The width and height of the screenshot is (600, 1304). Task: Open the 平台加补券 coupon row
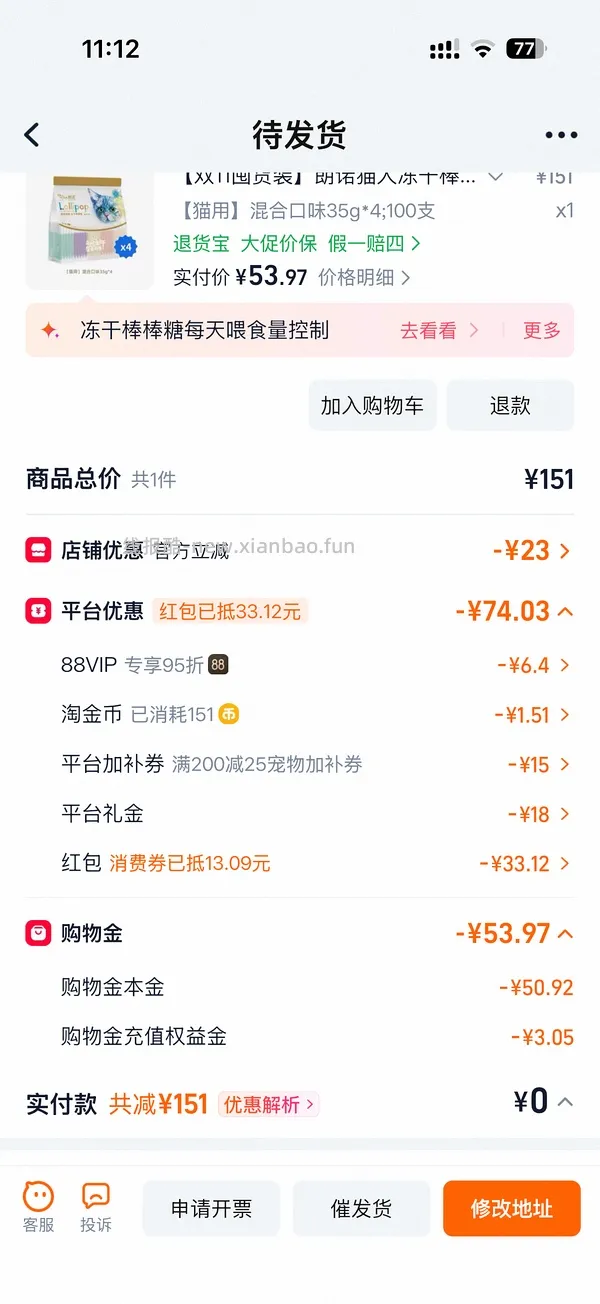click(317, 764)
